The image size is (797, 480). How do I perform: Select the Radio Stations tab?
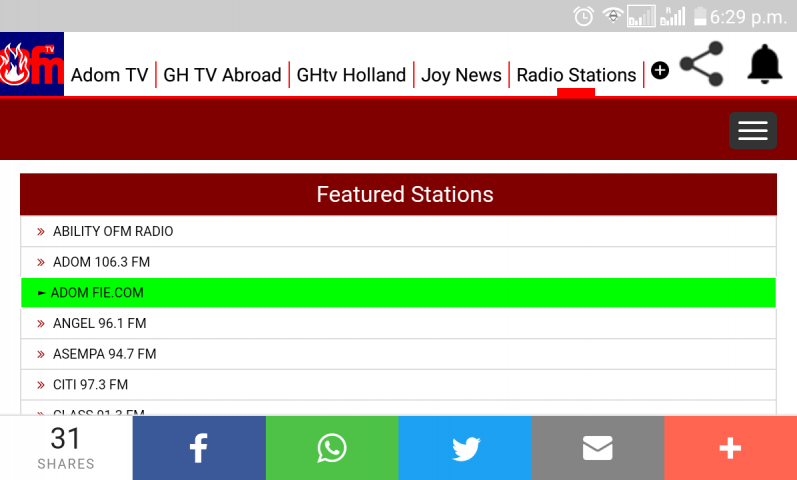pos(576,75)
